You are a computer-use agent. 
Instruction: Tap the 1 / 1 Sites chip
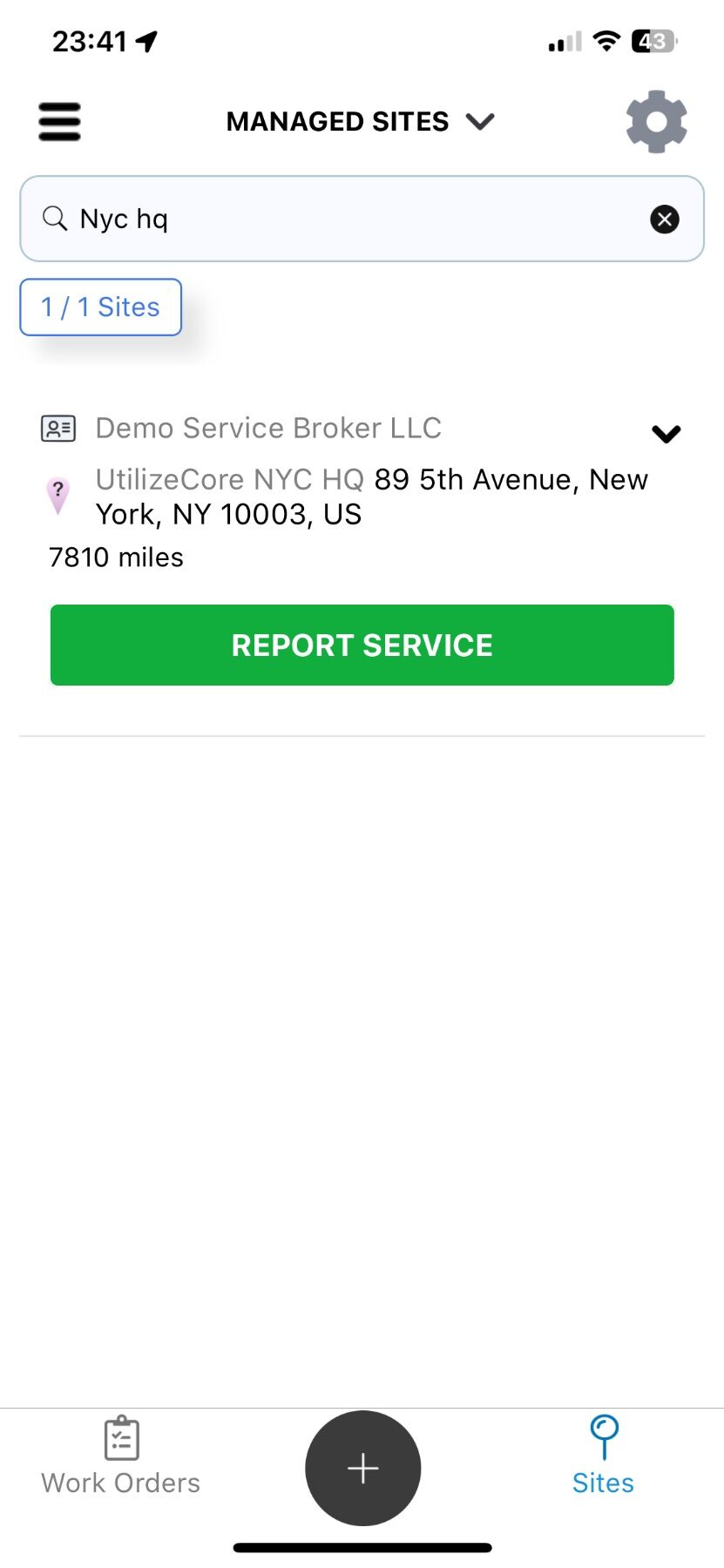(x=101, y=308)
